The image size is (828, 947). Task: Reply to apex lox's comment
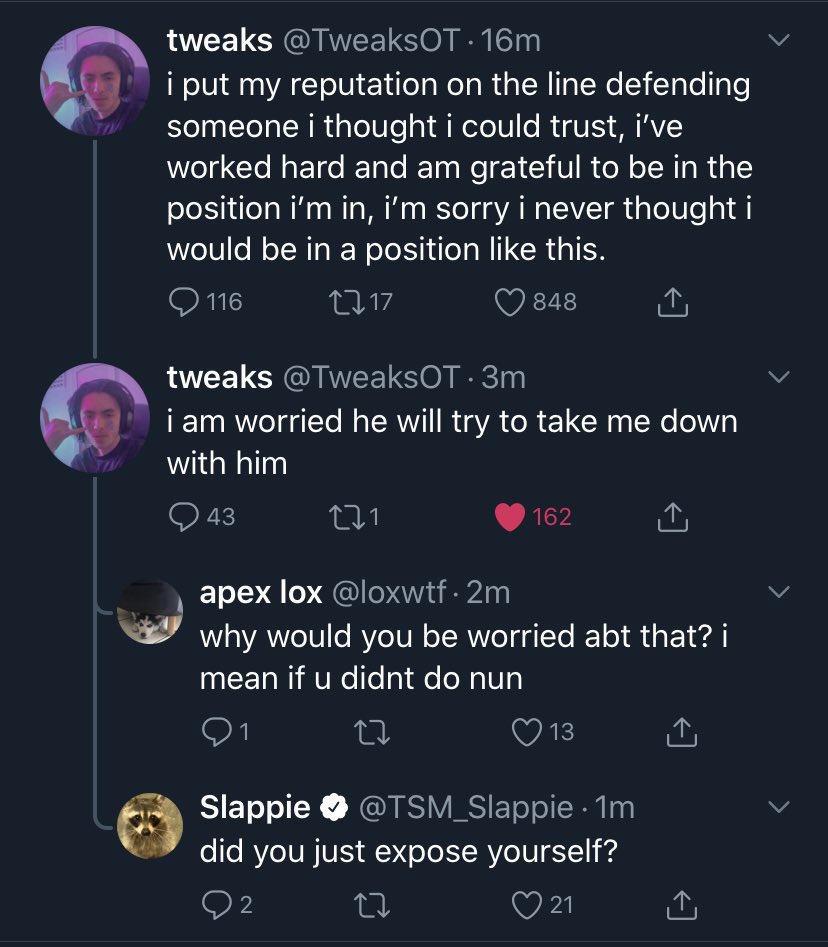click(x=216, y=732)
